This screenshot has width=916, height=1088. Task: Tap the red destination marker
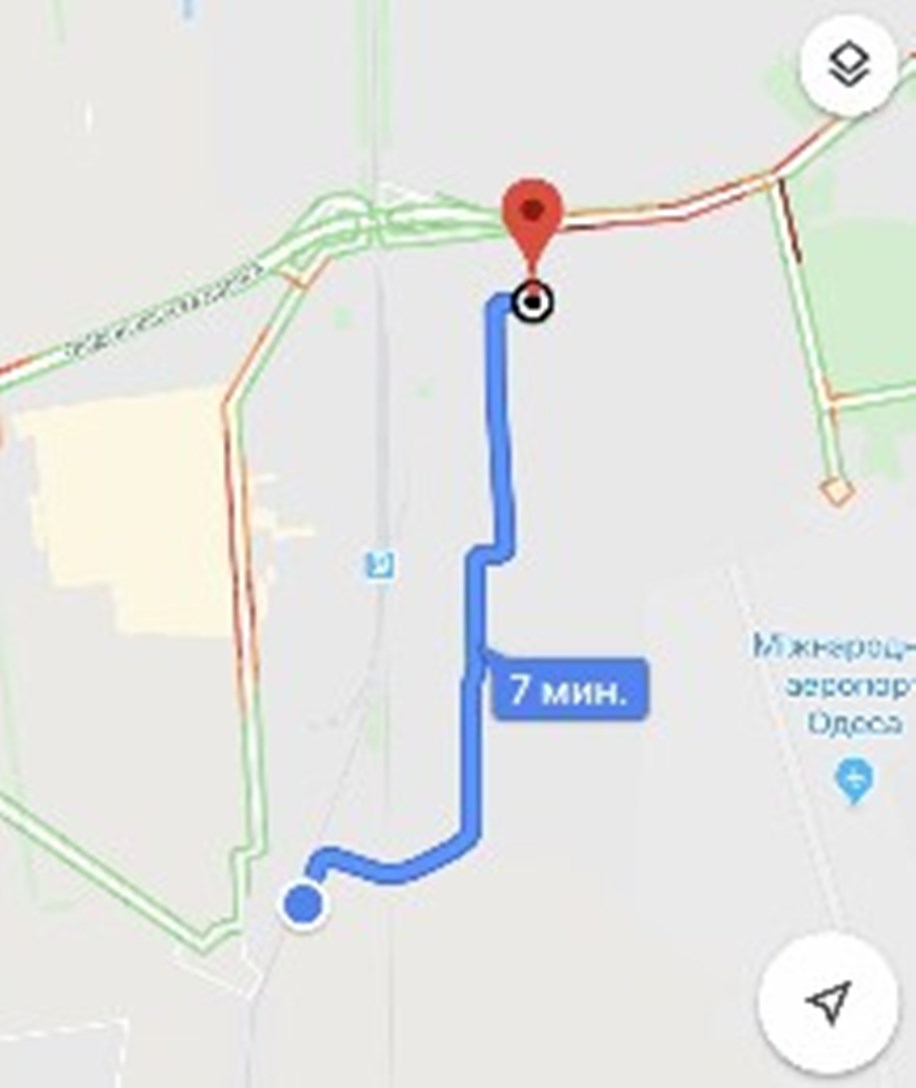pos(531,220)
